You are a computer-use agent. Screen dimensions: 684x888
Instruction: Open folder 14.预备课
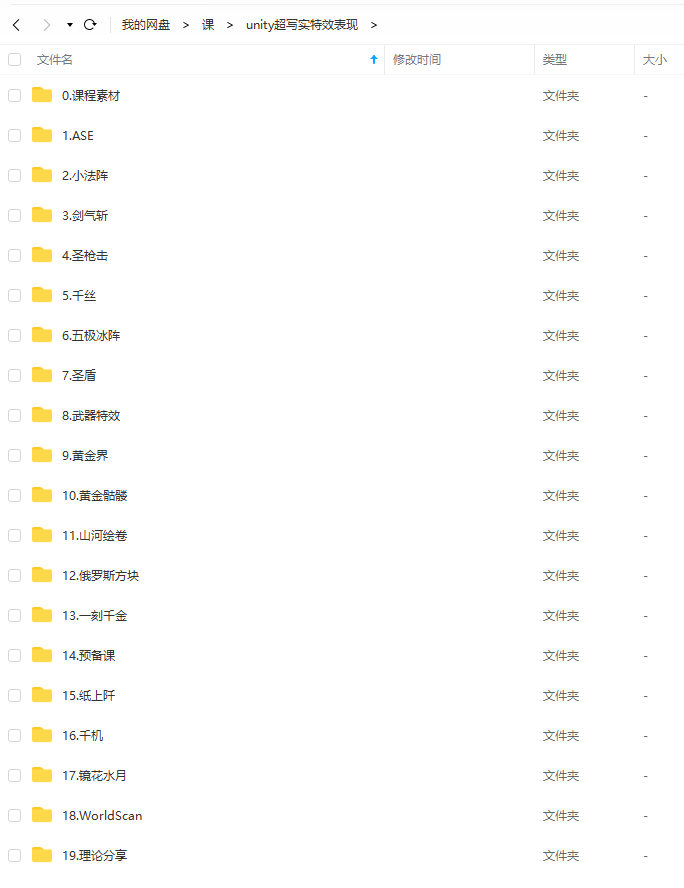[x=88, y=656]
